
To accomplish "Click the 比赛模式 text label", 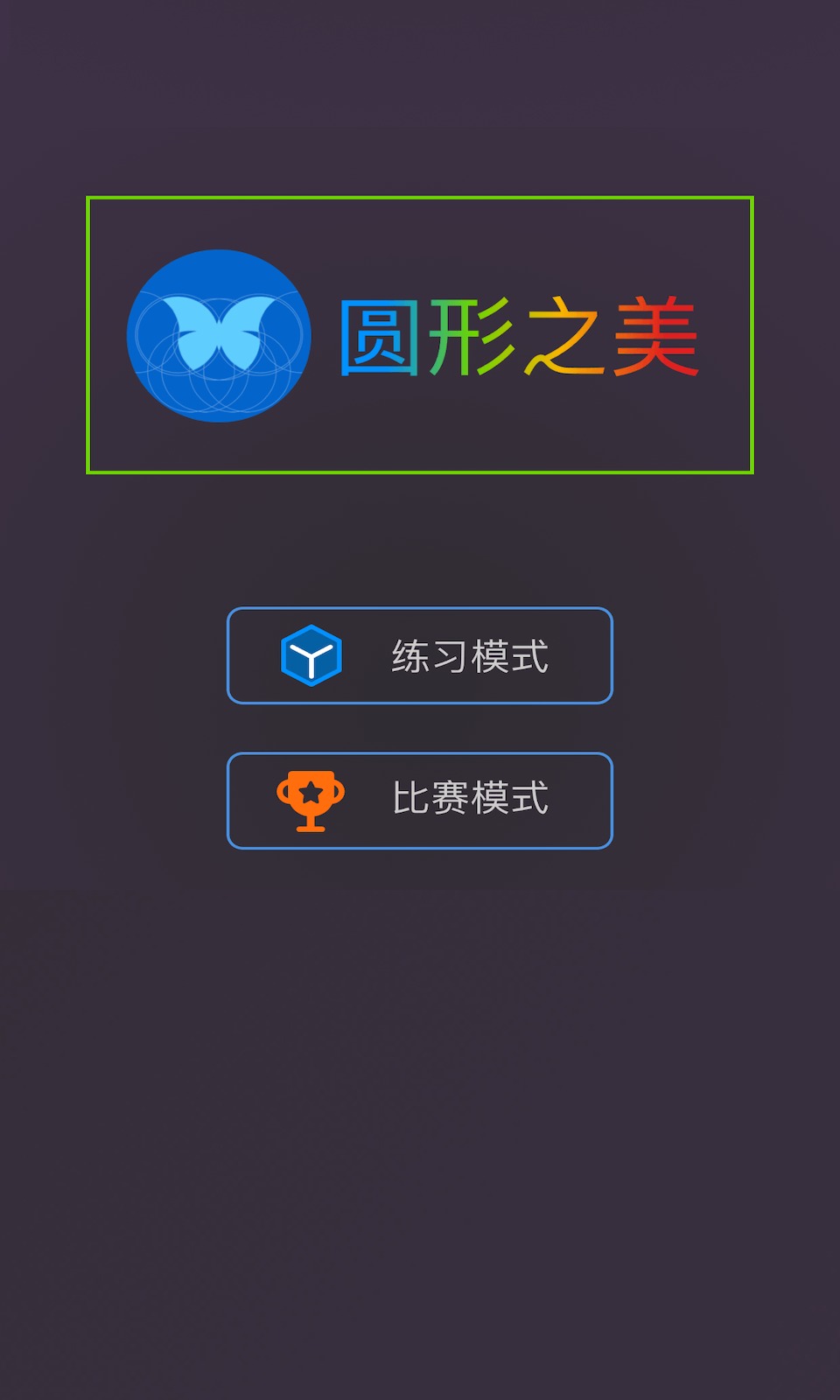I will [x=471, y=801].
